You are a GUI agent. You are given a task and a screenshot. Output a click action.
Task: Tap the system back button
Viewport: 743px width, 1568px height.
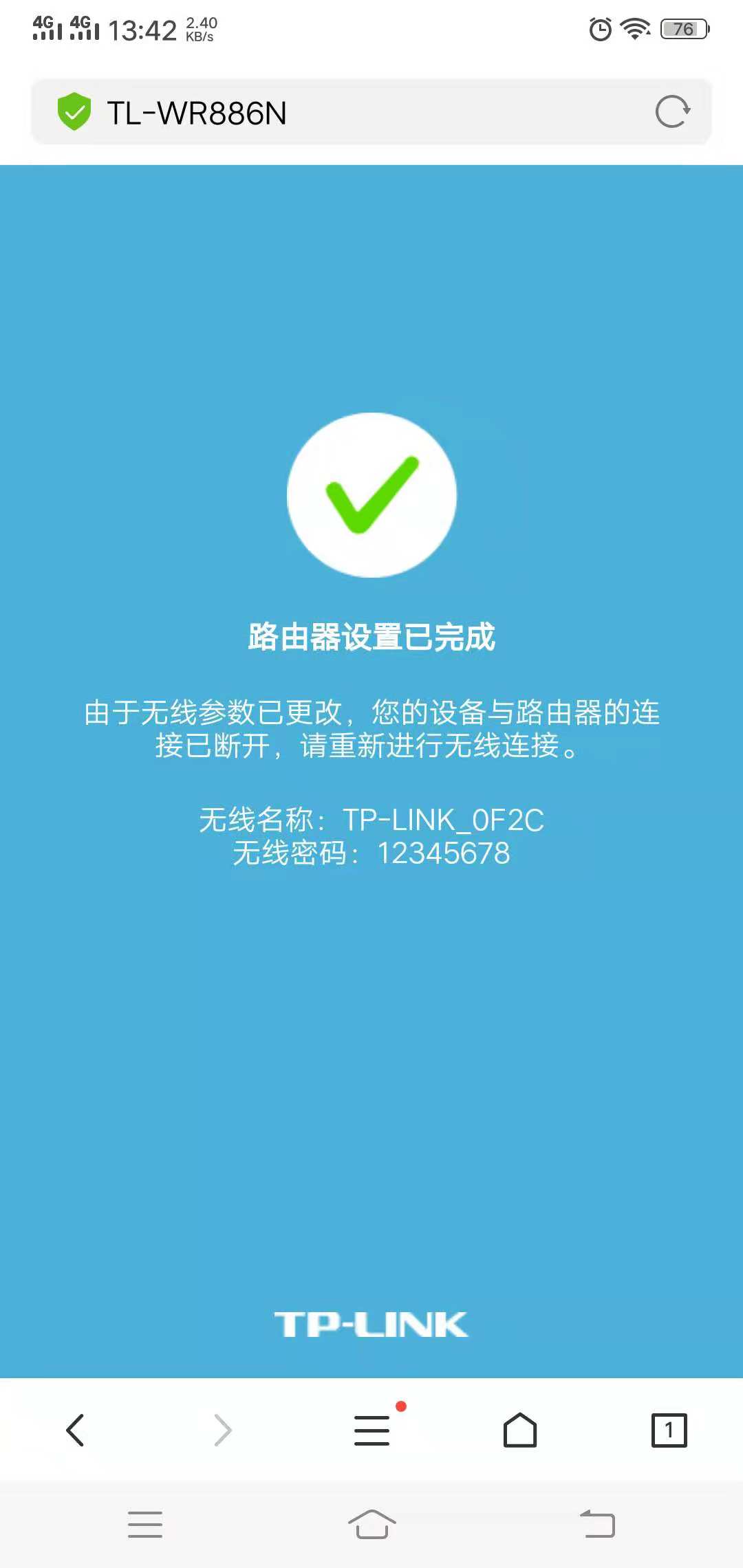point(597,1525)
